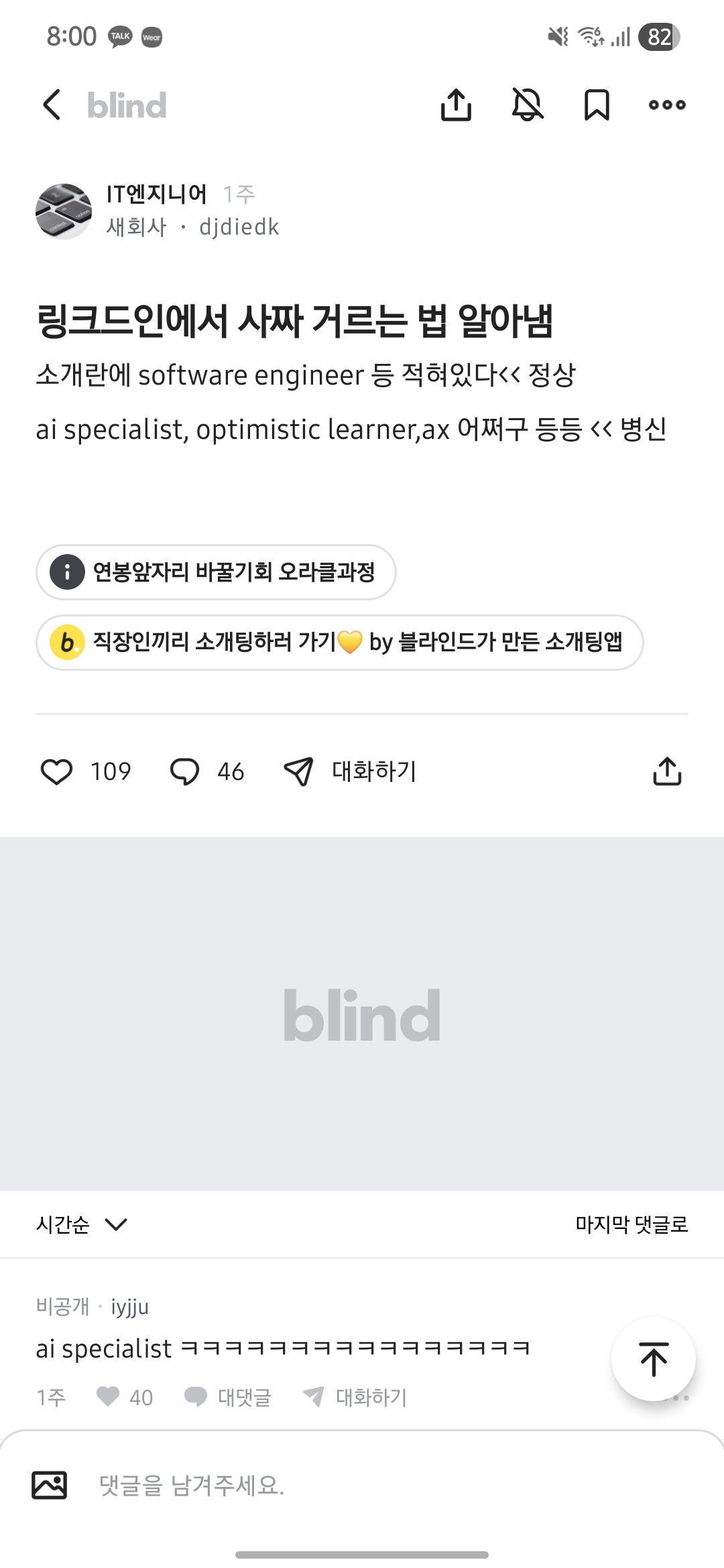Start a chat with commenter iyjju
Viewport: 724px width, 1568px height.
[355, 1397]
